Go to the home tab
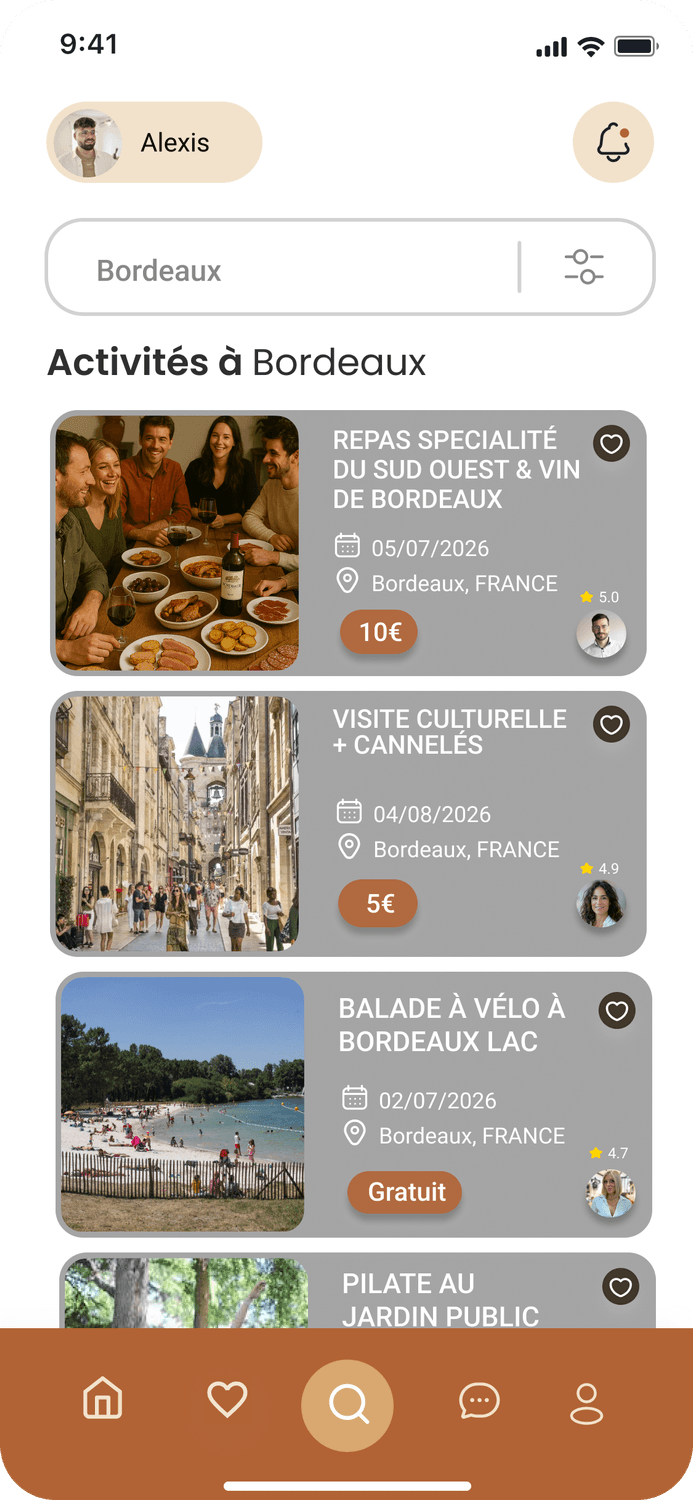The image size is (693, 1500). click(x=102, y=1398)
